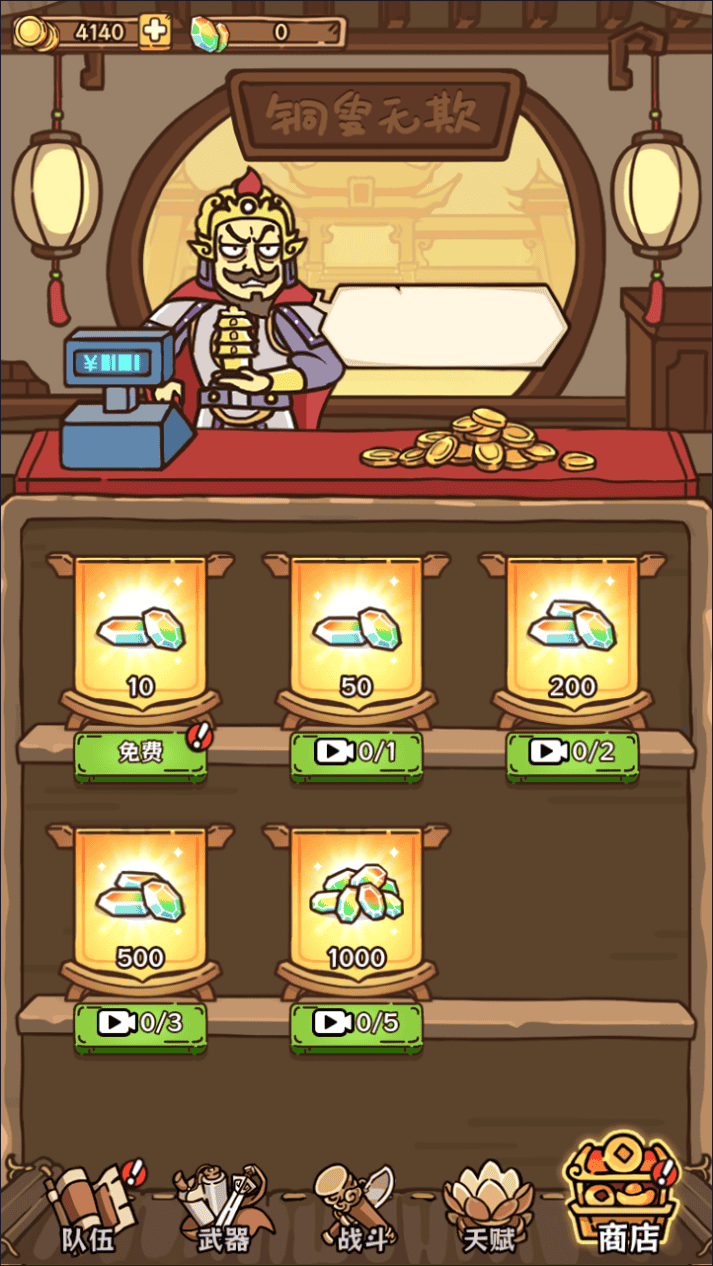
Task: Watch an ad for 1000 gems
Action: pos(356,1023)
